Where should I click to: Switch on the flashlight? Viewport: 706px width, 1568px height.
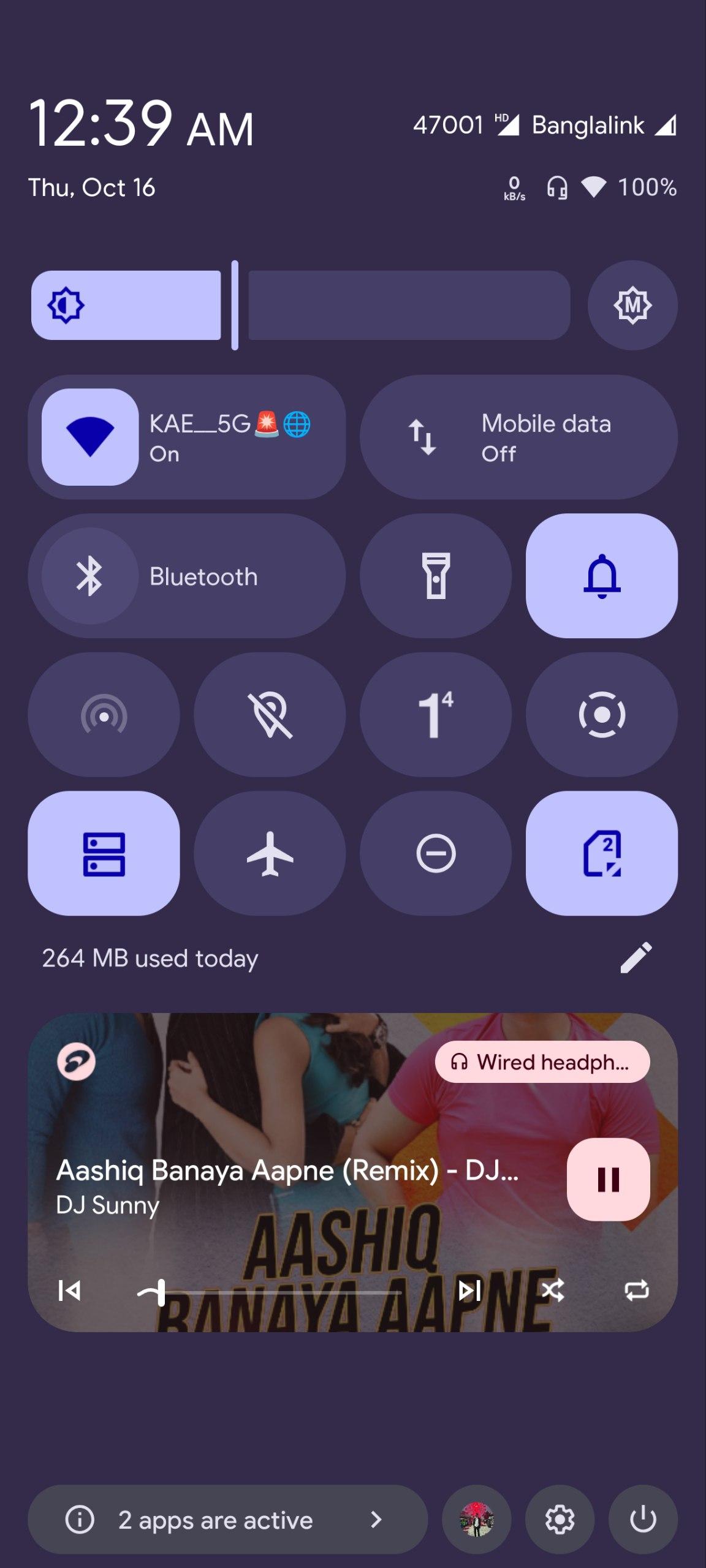[436, 576]
